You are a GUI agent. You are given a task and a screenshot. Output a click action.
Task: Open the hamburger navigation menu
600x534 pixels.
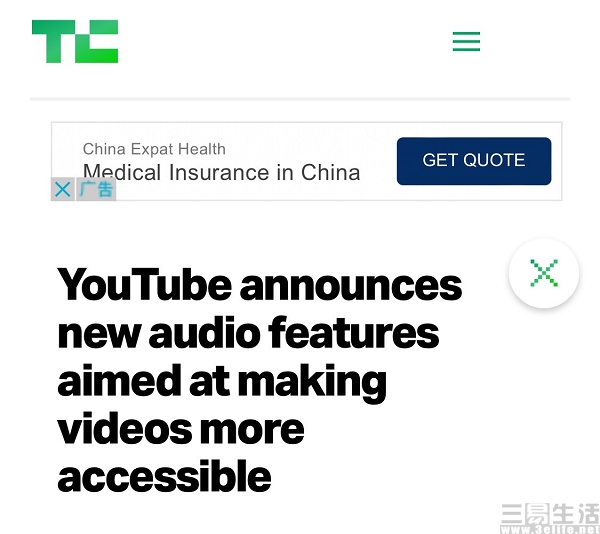(466, 42)
